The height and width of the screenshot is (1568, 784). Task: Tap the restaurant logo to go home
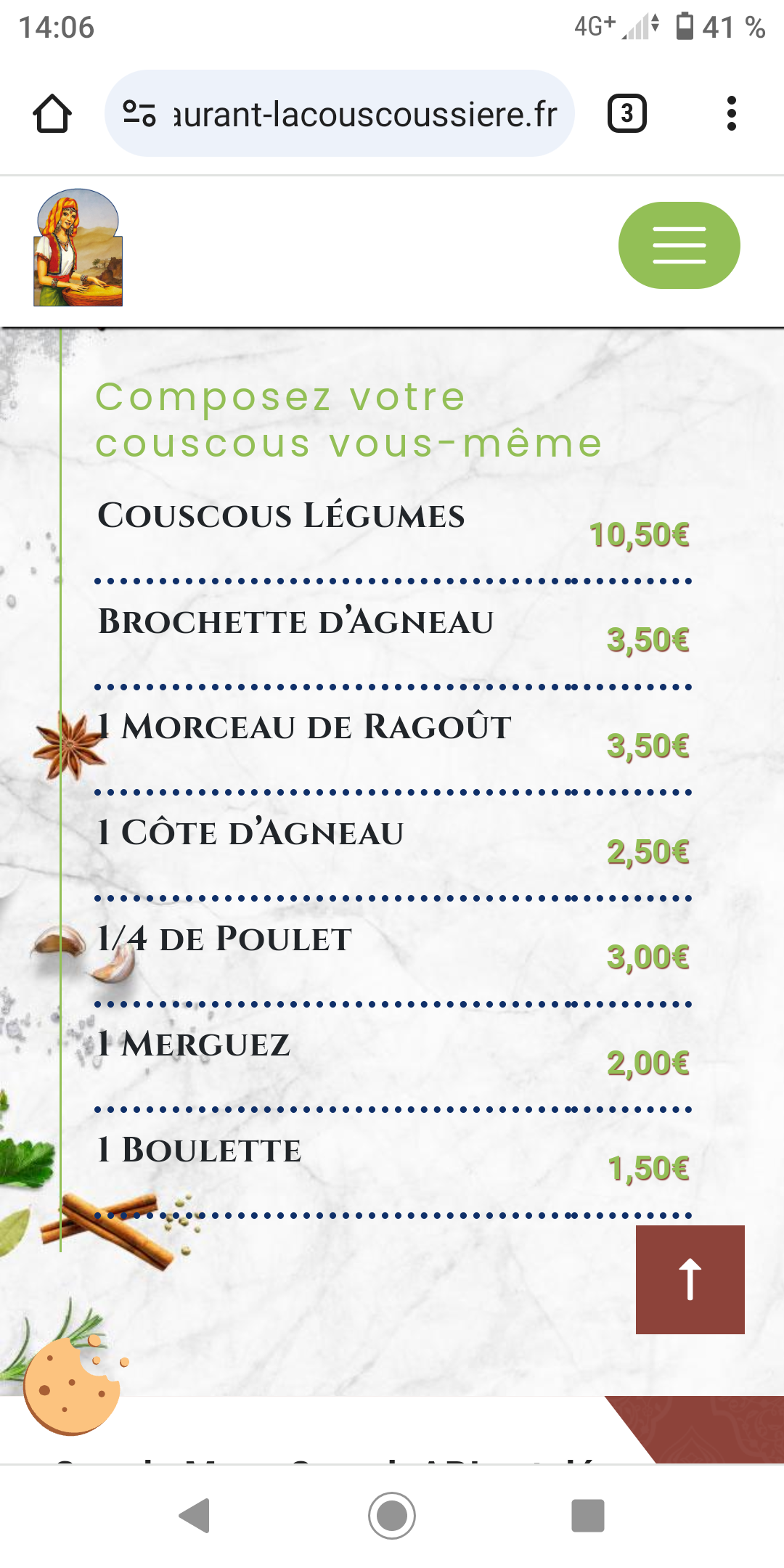tap(78, 248)
